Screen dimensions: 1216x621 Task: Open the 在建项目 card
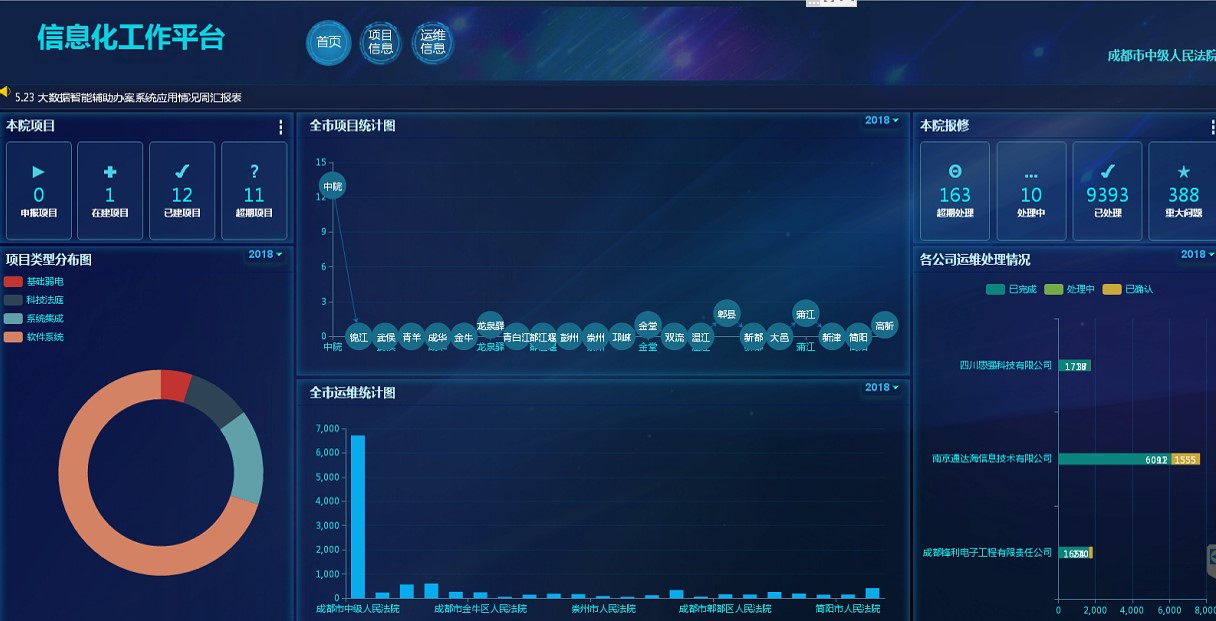point(110,190)
